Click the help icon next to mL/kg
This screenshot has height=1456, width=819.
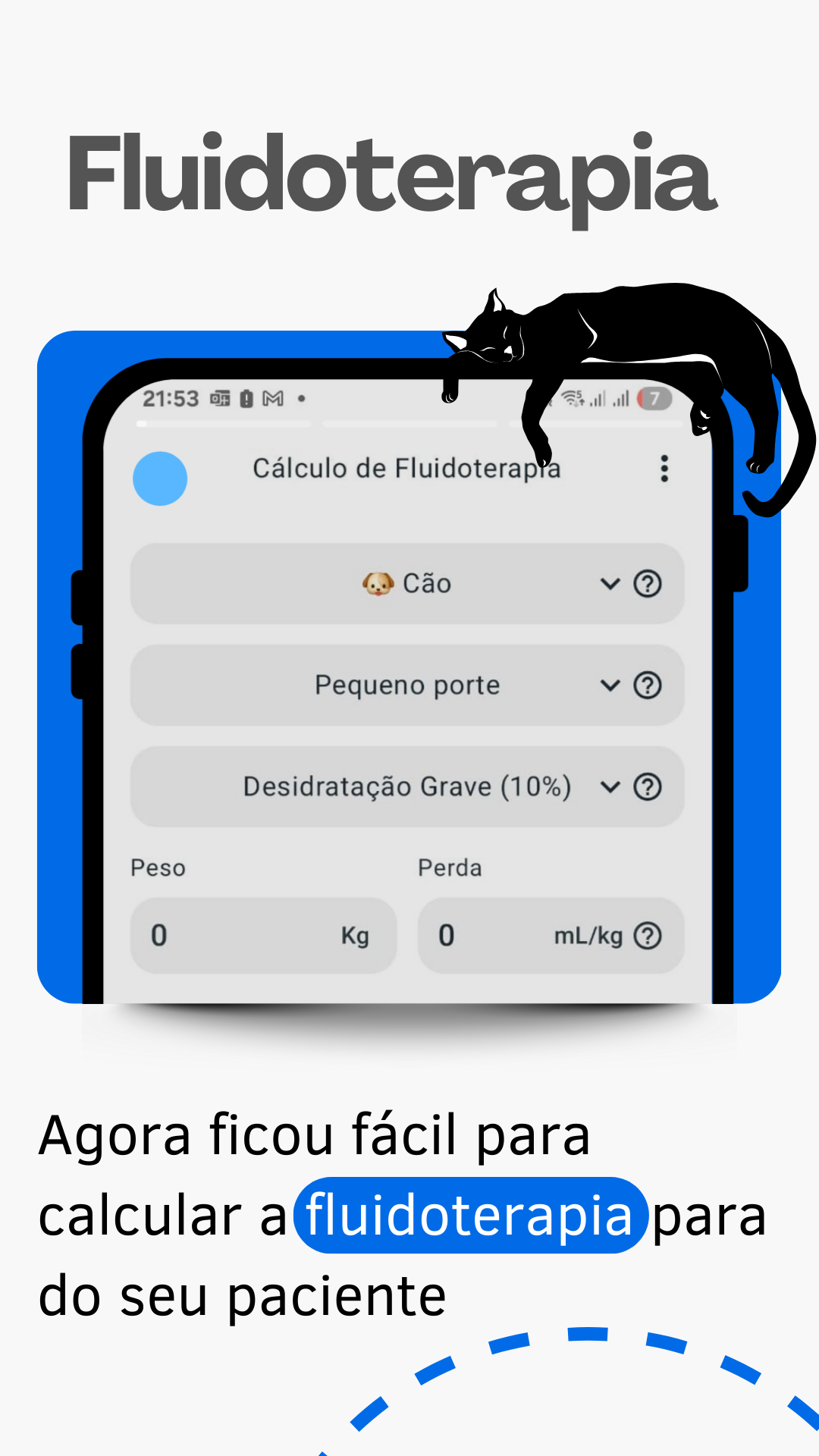(648, 937)
